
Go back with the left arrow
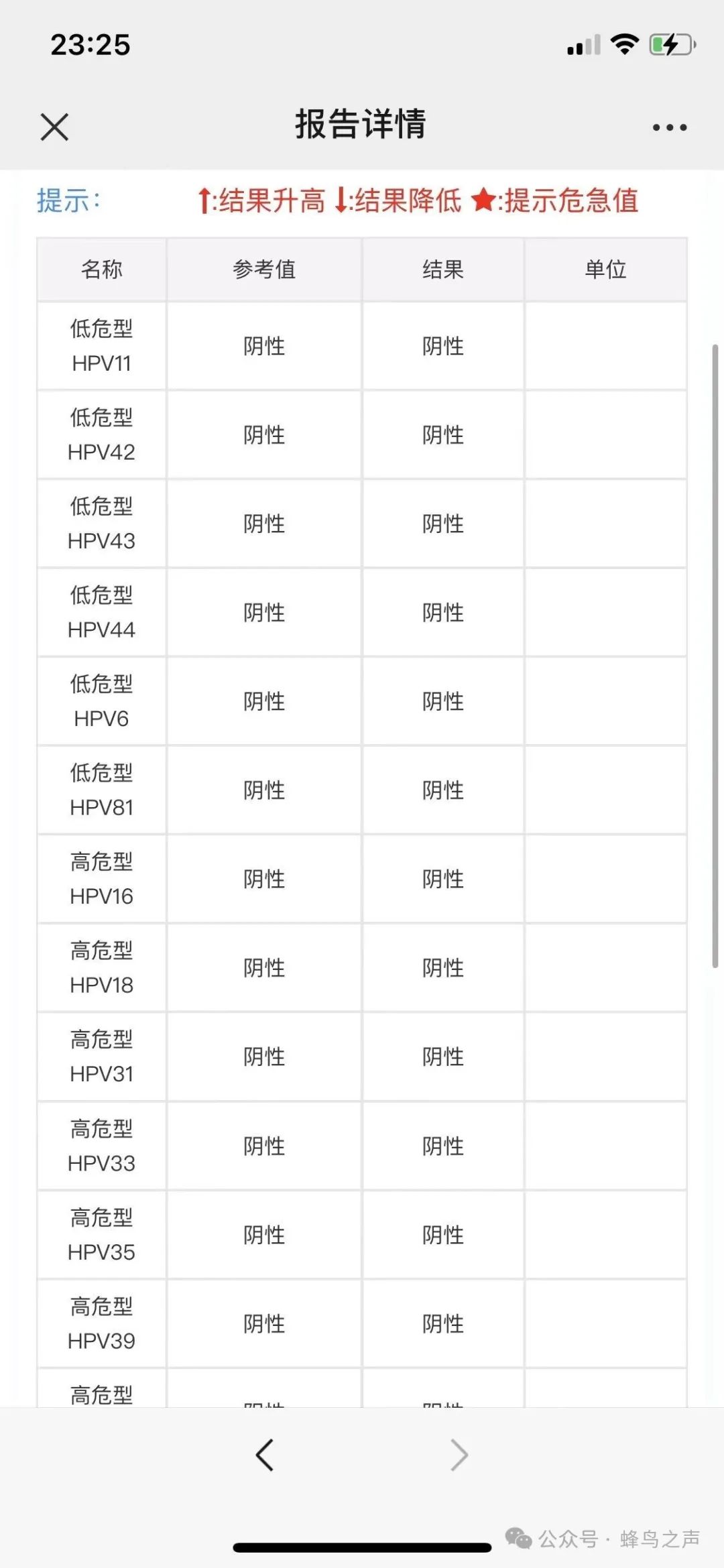click(x=265, y=1455)
